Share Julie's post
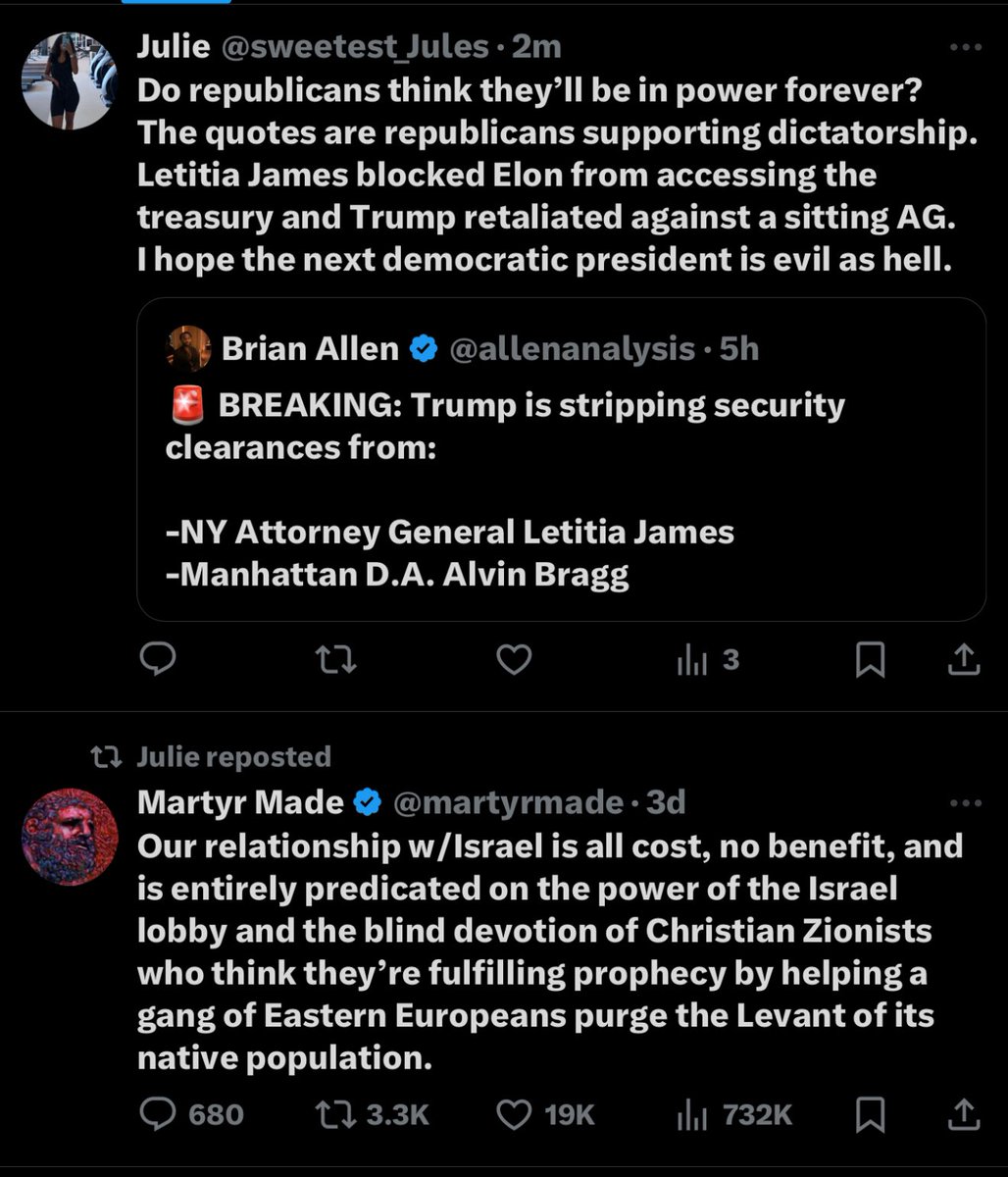1008x1177 pixels. [964, 661]
